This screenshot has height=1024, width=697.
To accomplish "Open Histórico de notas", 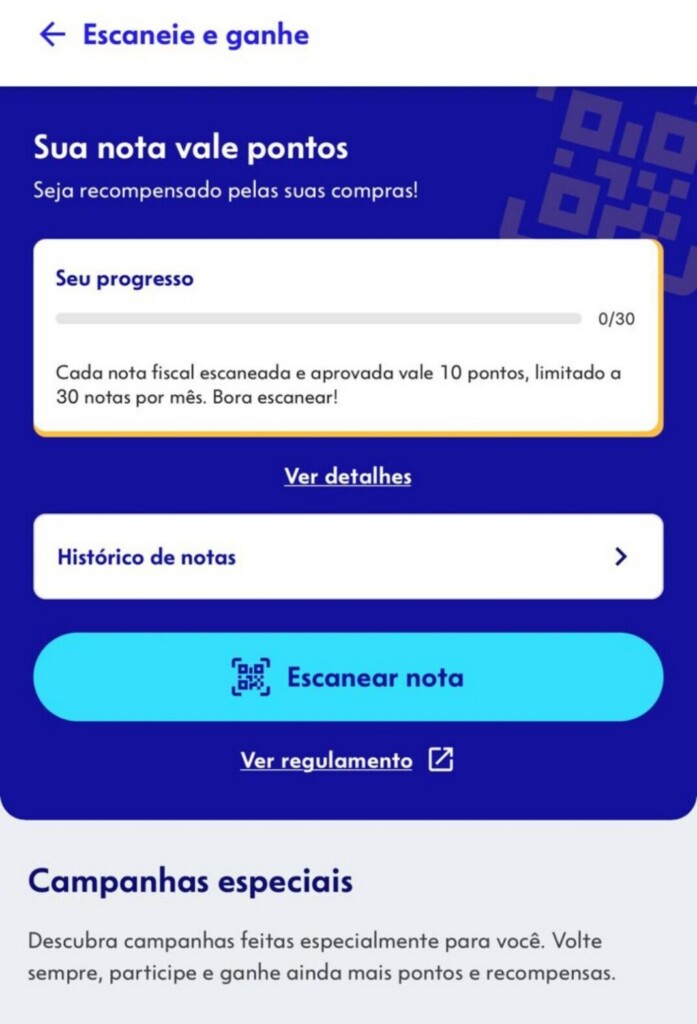I will pos(348,557).
